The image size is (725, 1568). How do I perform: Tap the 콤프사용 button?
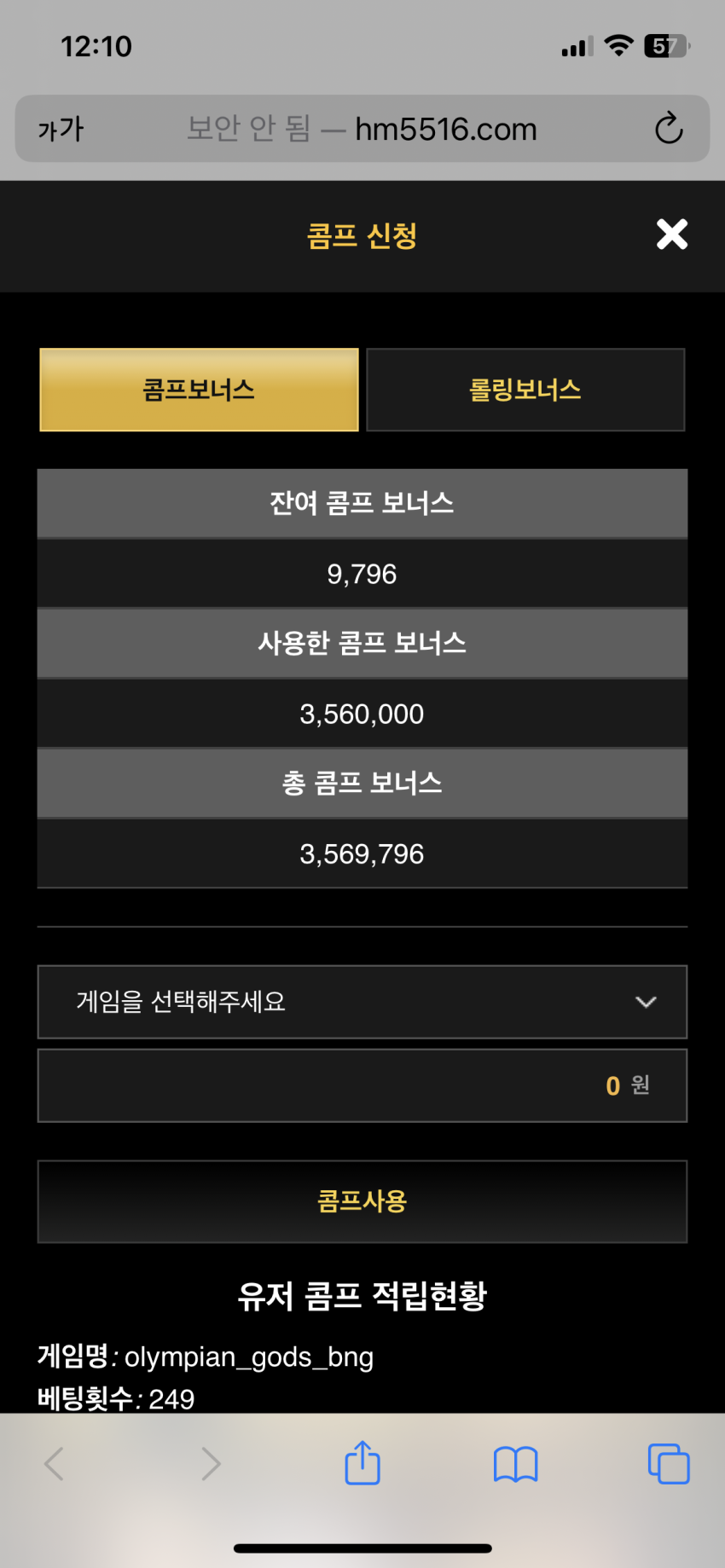(x=362, y=1201)
